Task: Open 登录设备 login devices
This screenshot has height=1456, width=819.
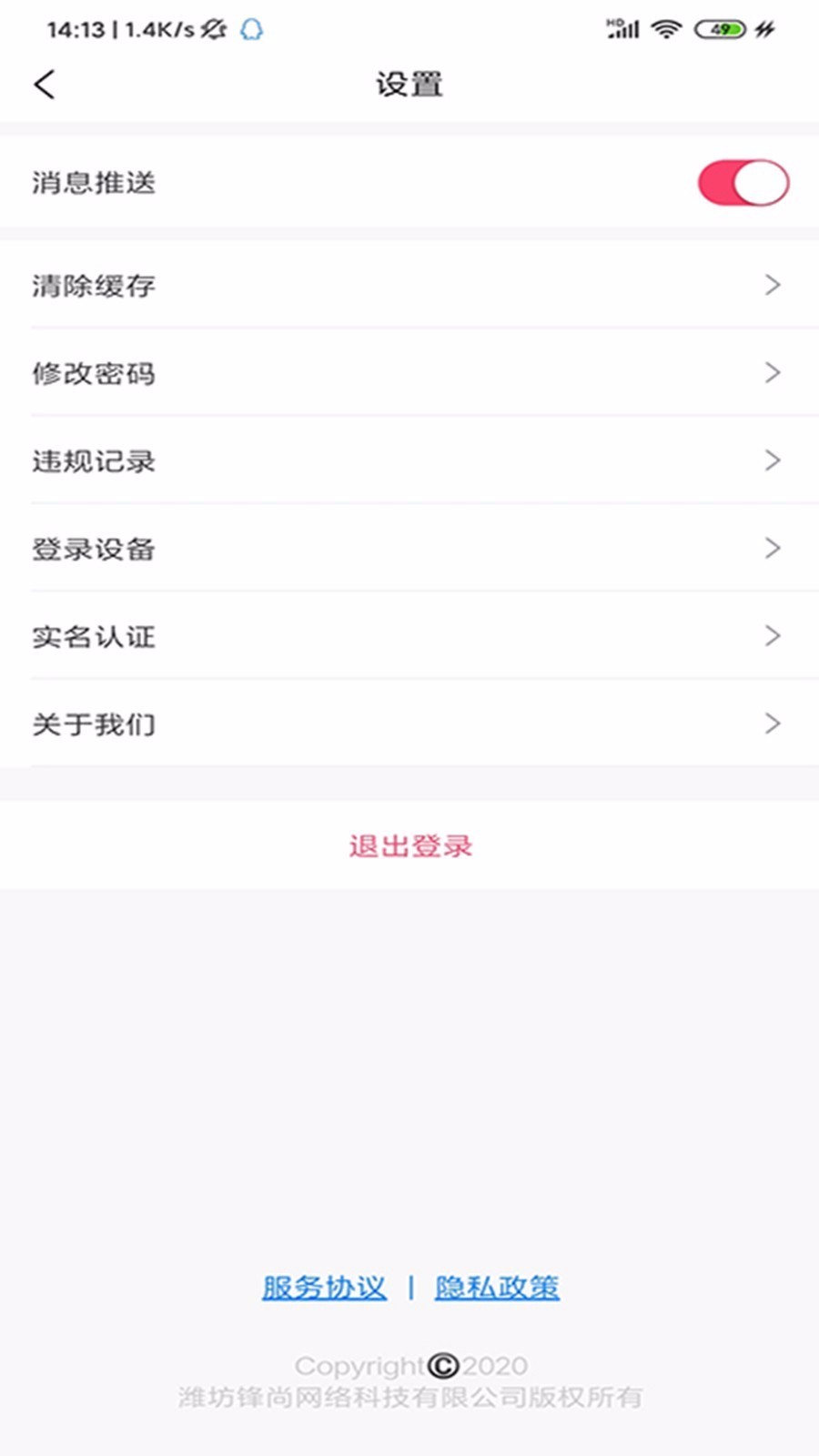Action: pyautogui.click(x=409, y=548)
